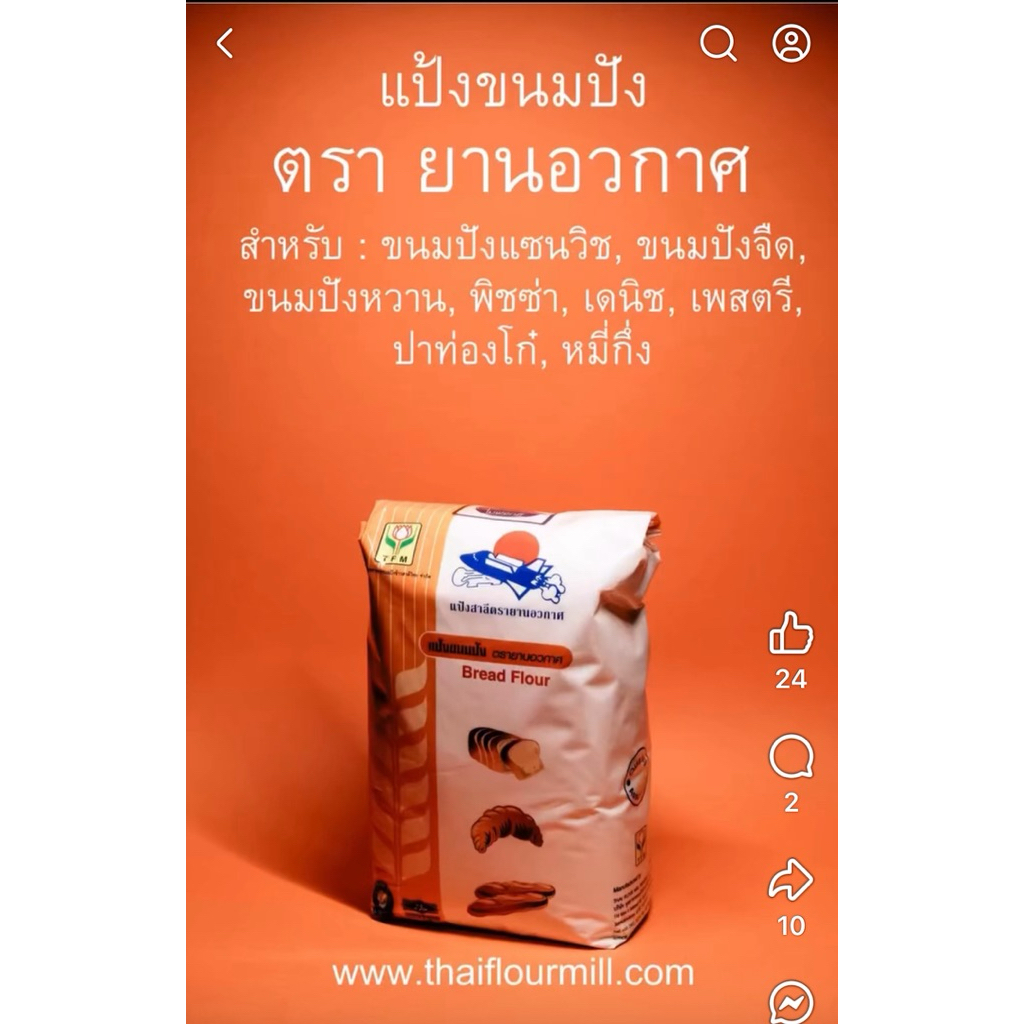Open search from the magnifier icon

pyautogui.click(x=718, y=43)
